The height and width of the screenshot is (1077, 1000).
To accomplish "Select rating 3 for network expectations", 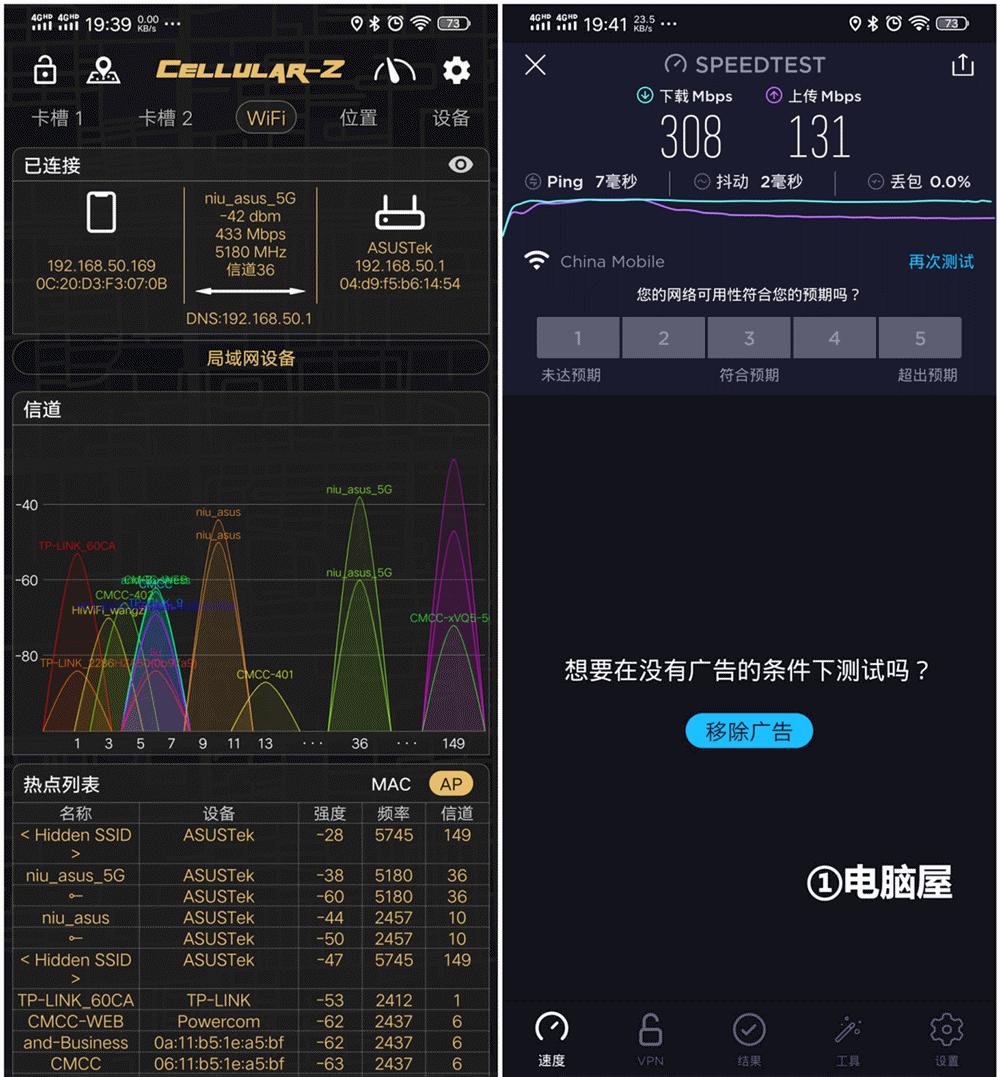I will tap(748, 338).
